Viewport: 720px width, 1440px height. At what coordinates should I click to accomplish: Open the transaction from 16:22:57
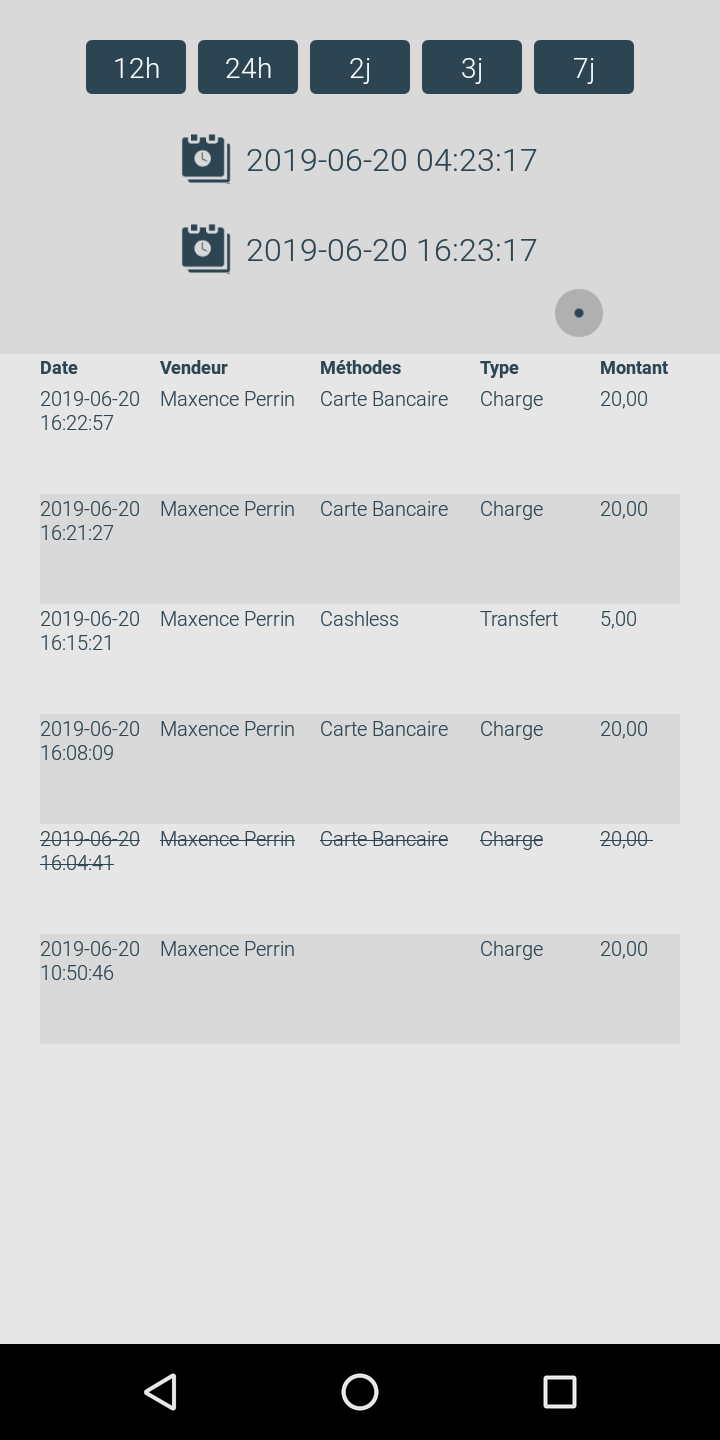(360, 439)
